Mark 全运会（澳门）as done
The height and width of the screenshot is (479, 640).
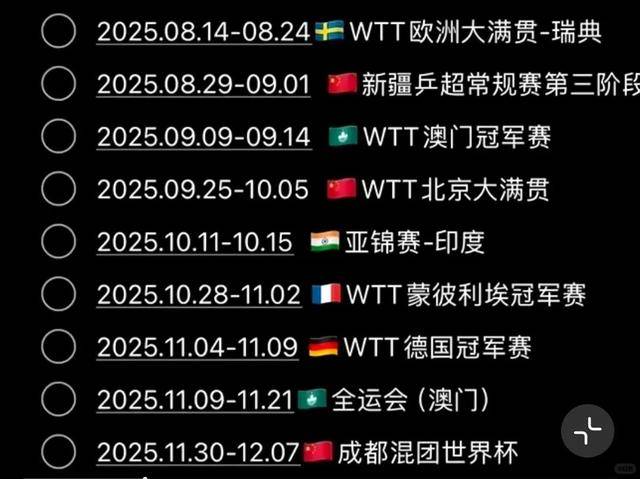point(59,400)
